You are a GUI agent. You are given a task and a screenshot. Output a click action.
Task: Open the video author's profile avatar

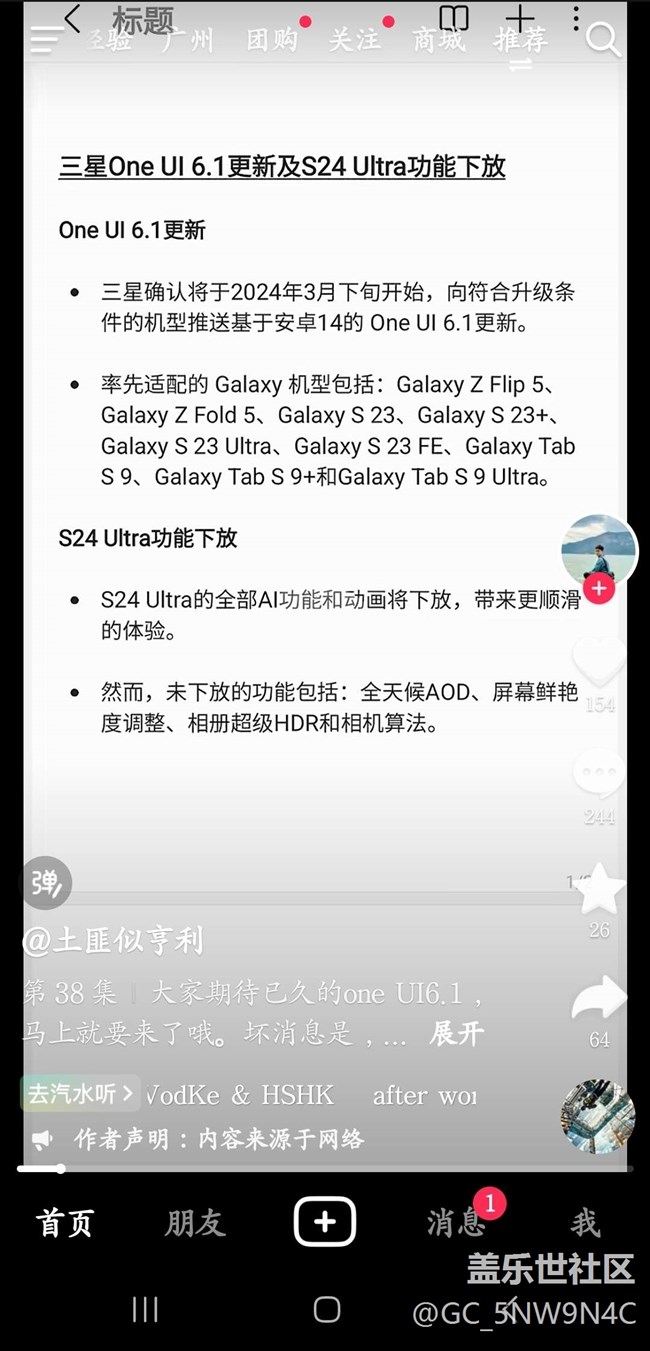coord(598,549)
